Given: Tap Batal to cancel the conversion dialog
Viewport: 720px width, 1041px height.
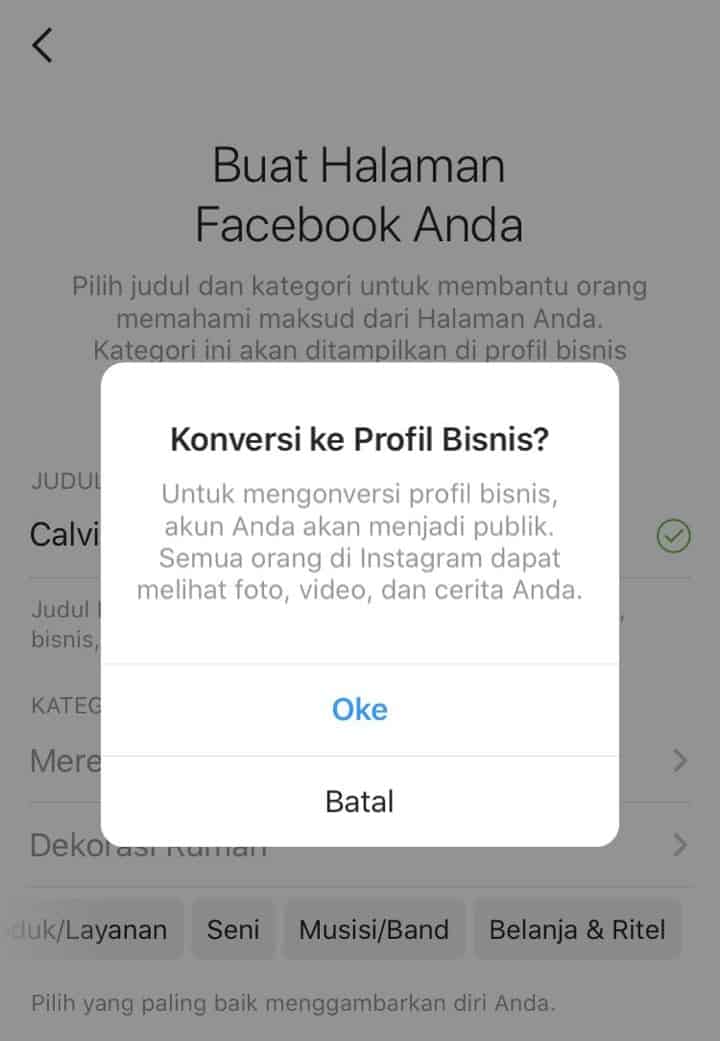Looking at the screenshot, I should pos(359,800).
